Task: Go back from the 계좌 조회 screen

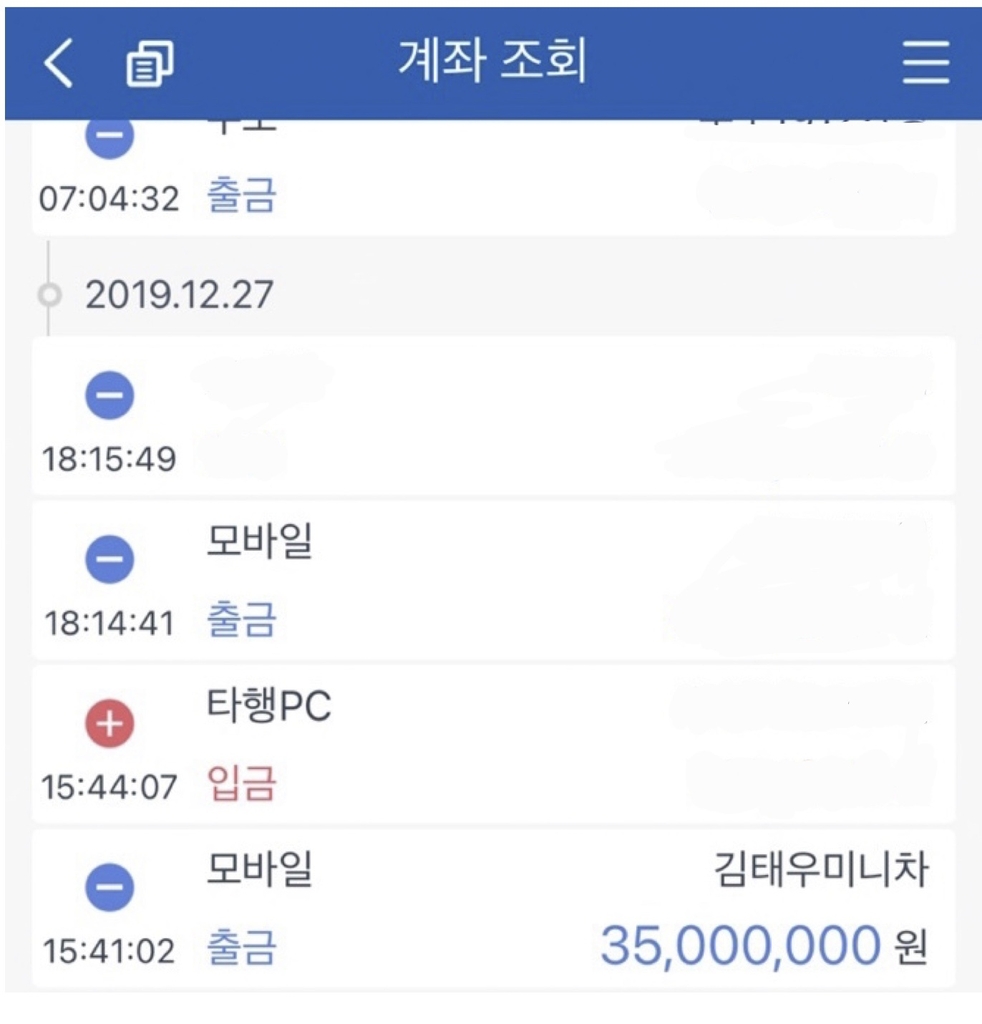Action: click(x=59, y=64)
